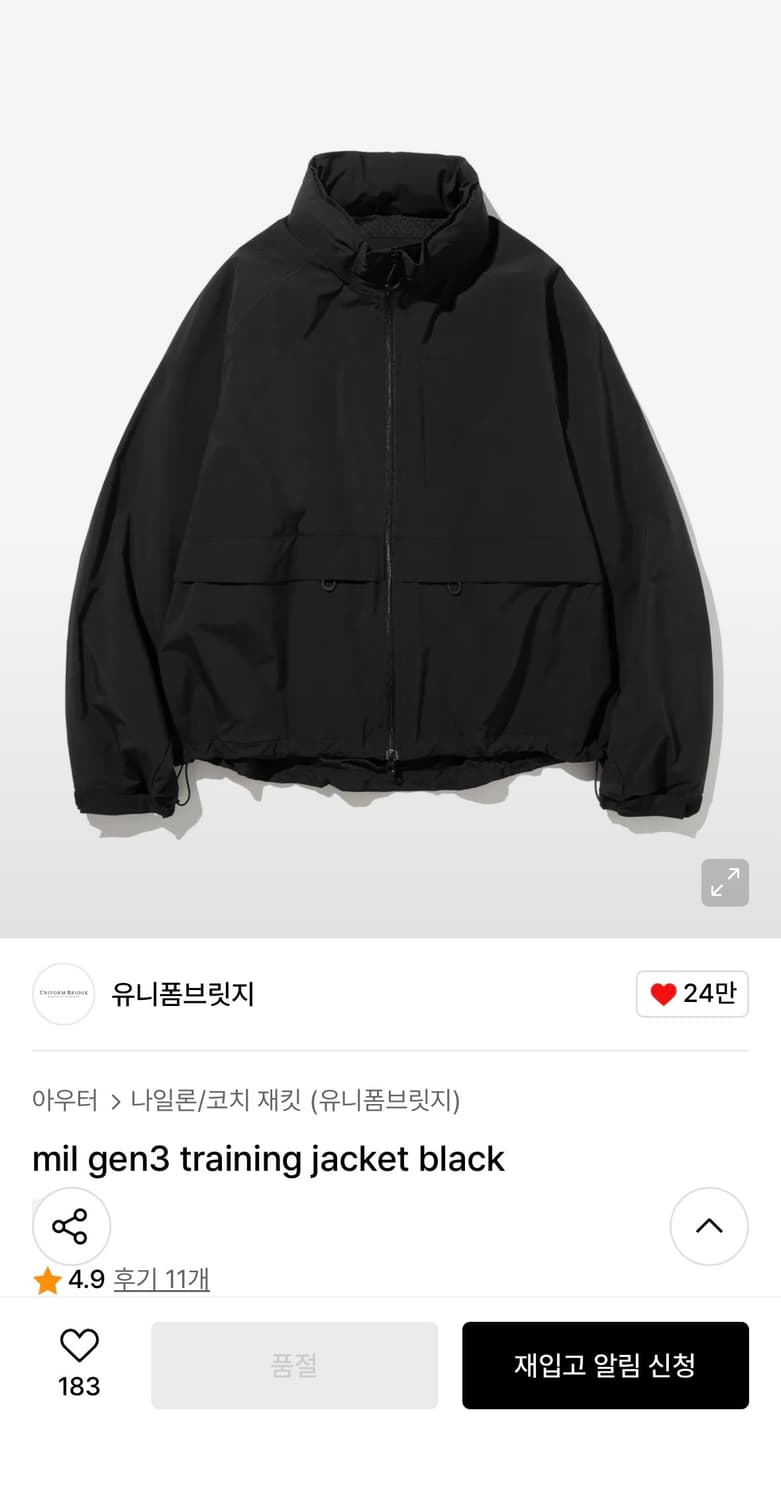This screenshot has height=1500, width=781.
Task: Expand the breadcrumb arrow after 아우터
Action: 113,1100
